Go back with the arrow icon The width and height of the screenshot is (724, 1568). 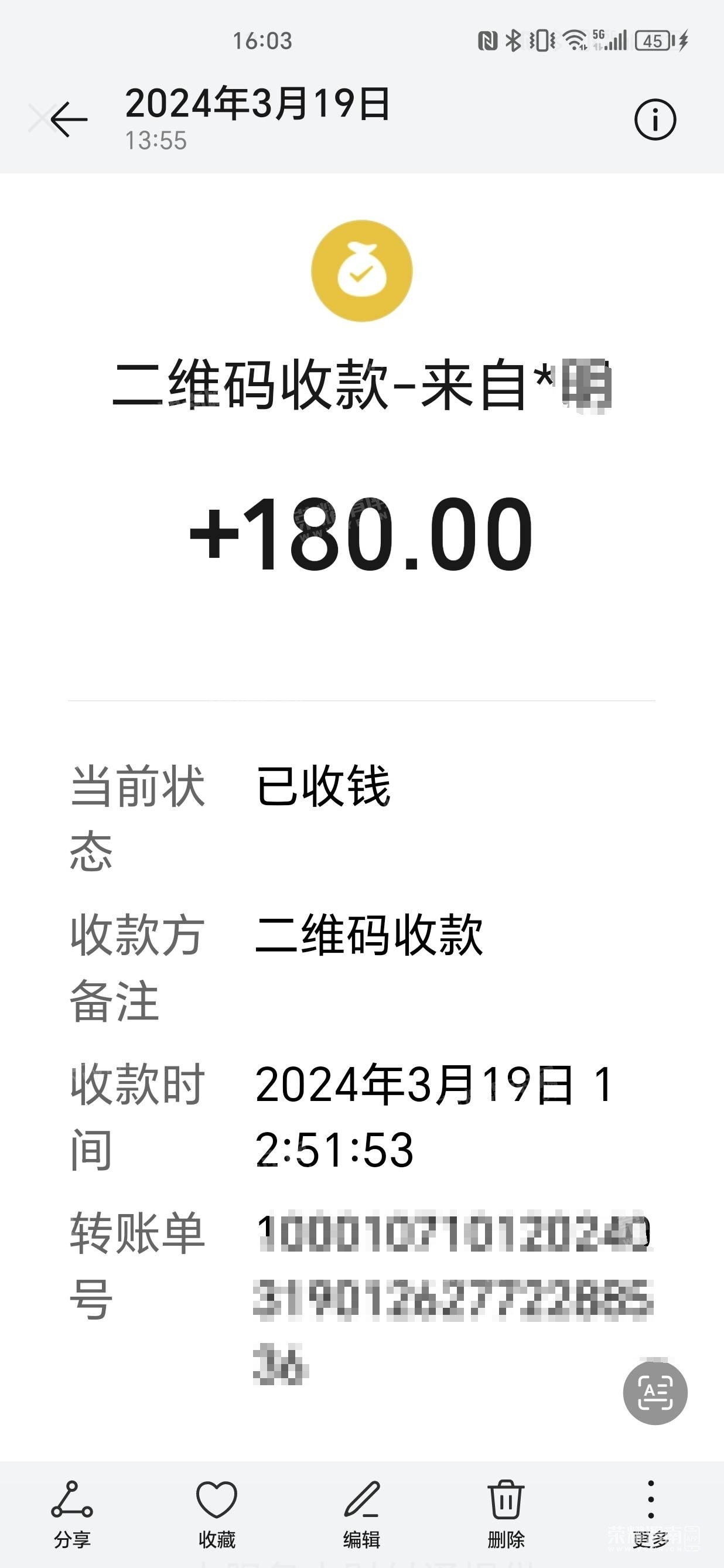click(x=68, y=120)
